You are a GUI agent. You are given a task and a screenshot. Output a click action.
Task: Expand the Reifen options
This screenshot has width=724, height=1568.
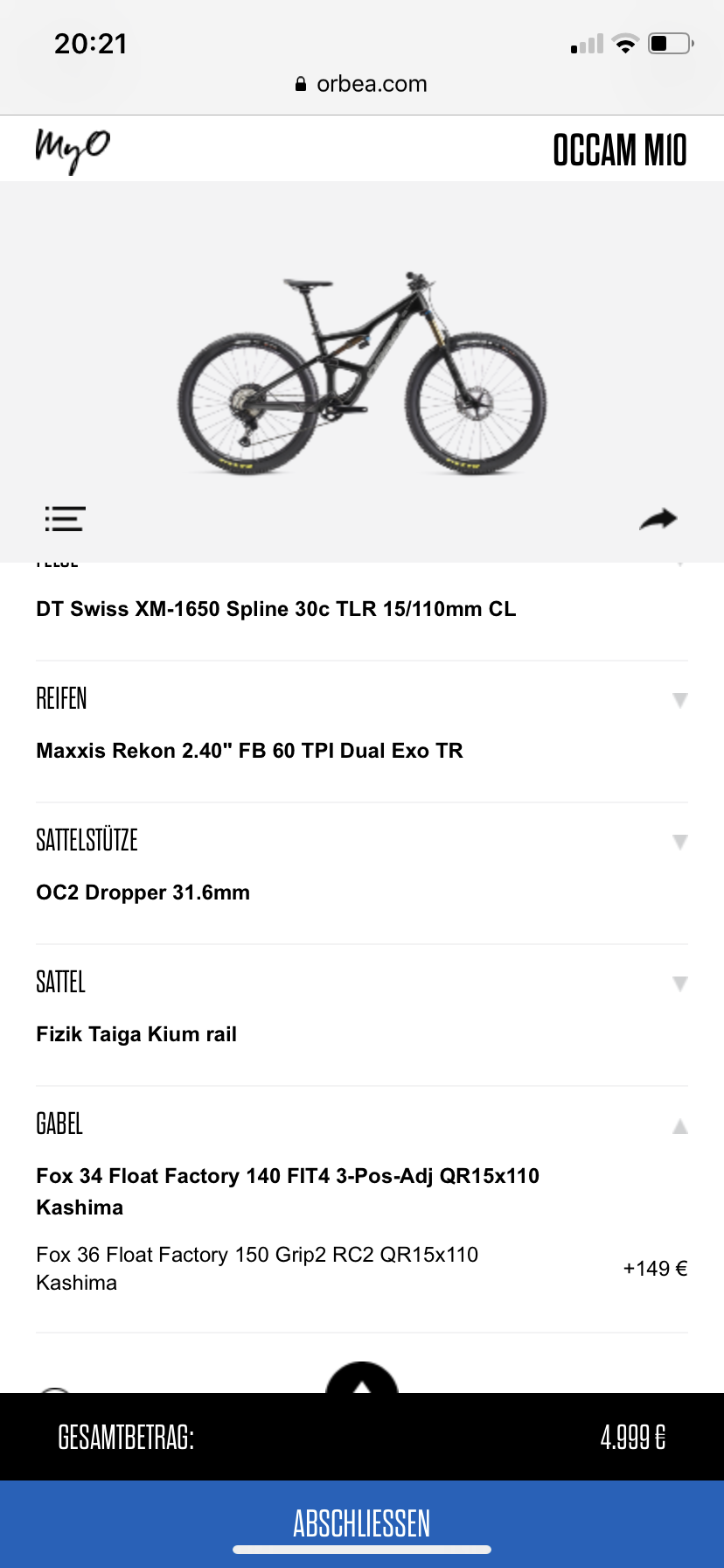pos(679,700)
